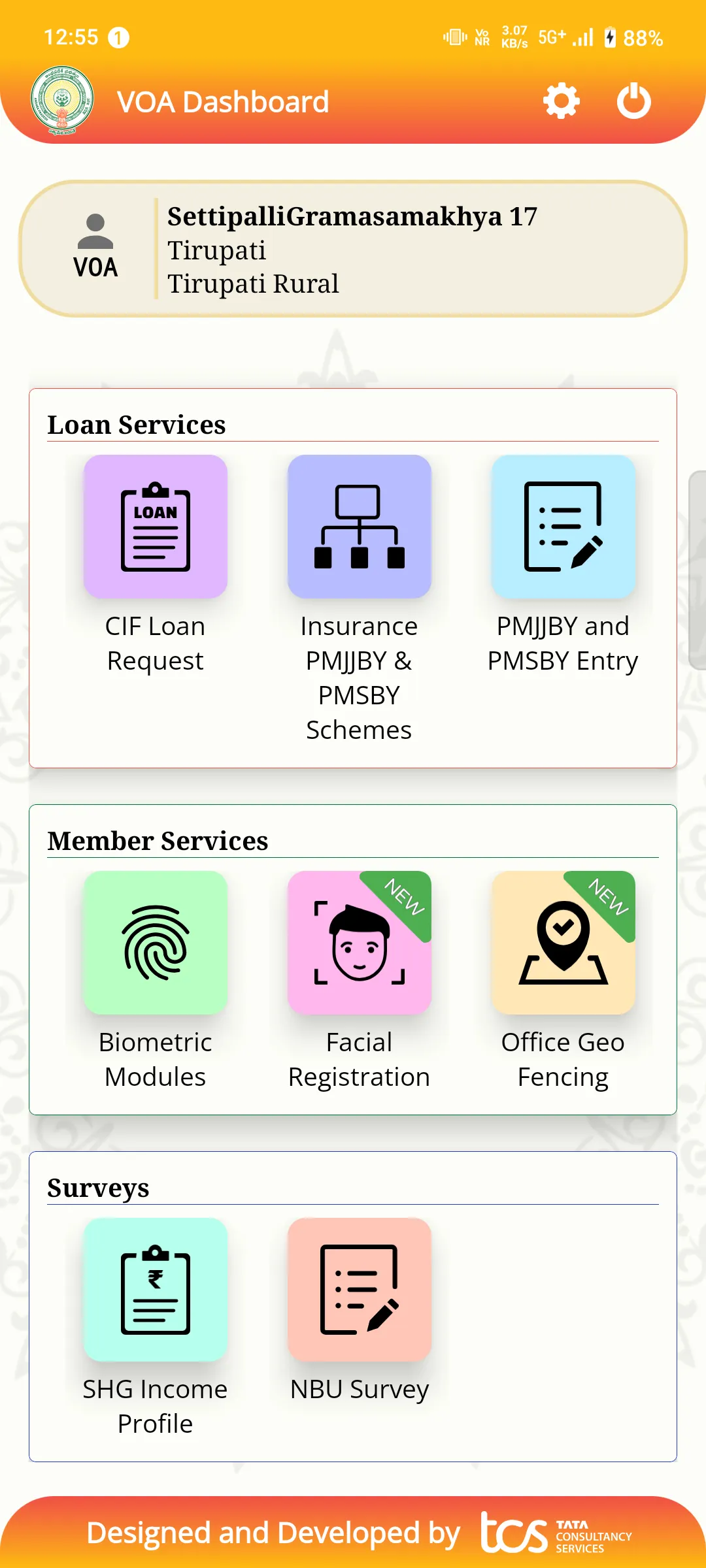Start the NBU Survey
Viewport: 706px width, 1568px height.
[359, 1290]
